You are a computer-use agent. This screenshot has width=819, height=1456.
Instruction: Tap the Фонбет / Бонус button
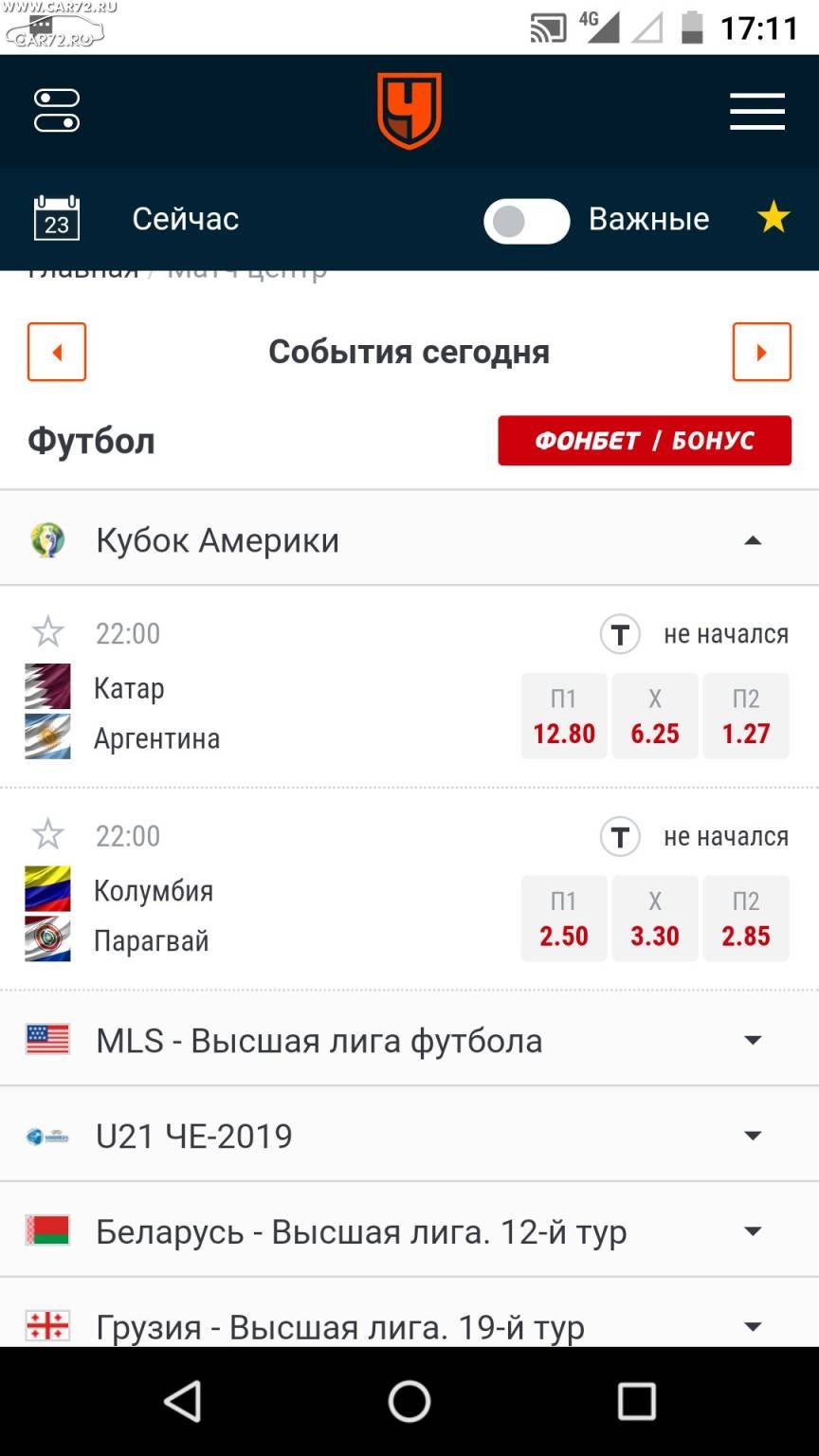[645, 441]
